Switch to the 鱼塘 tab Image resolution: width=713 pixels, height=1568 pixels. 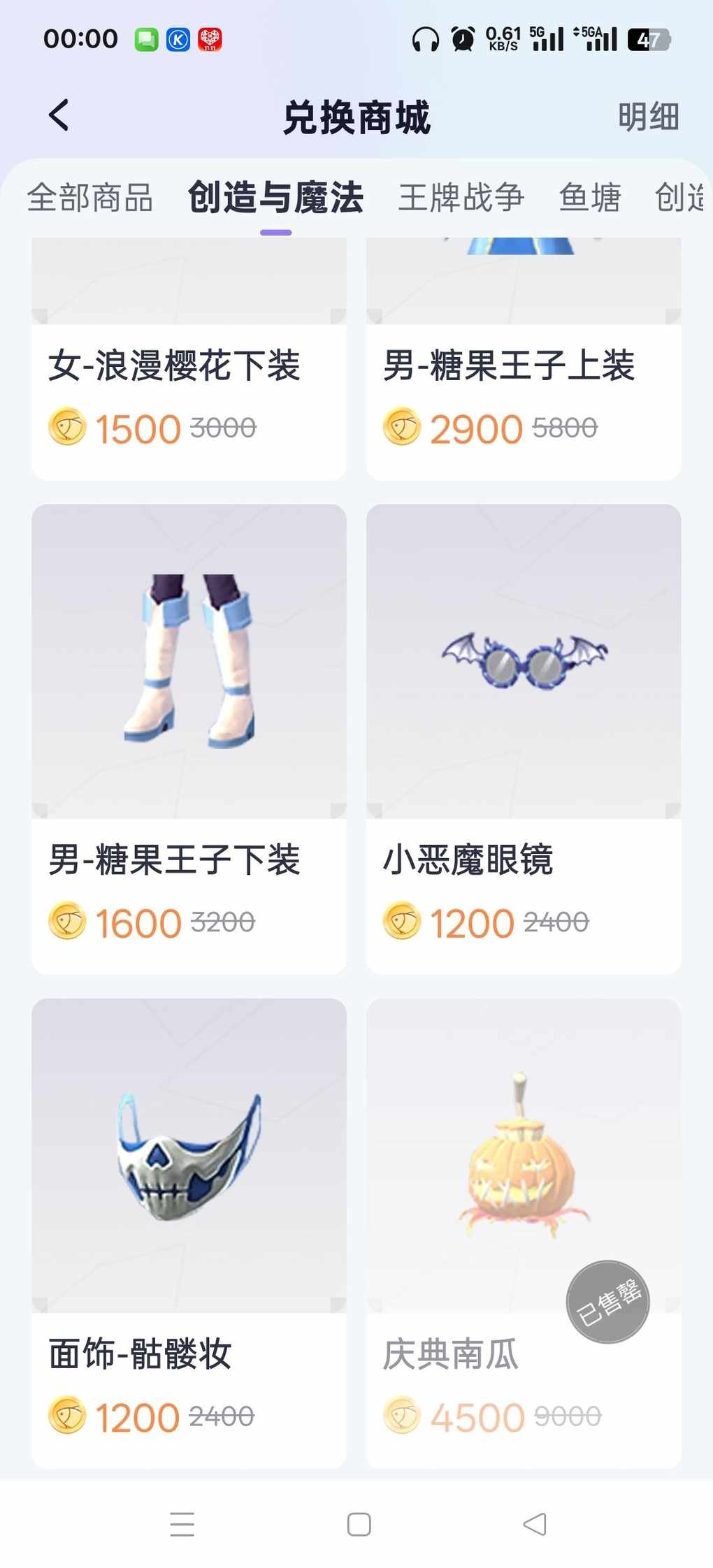click(590, 198)
